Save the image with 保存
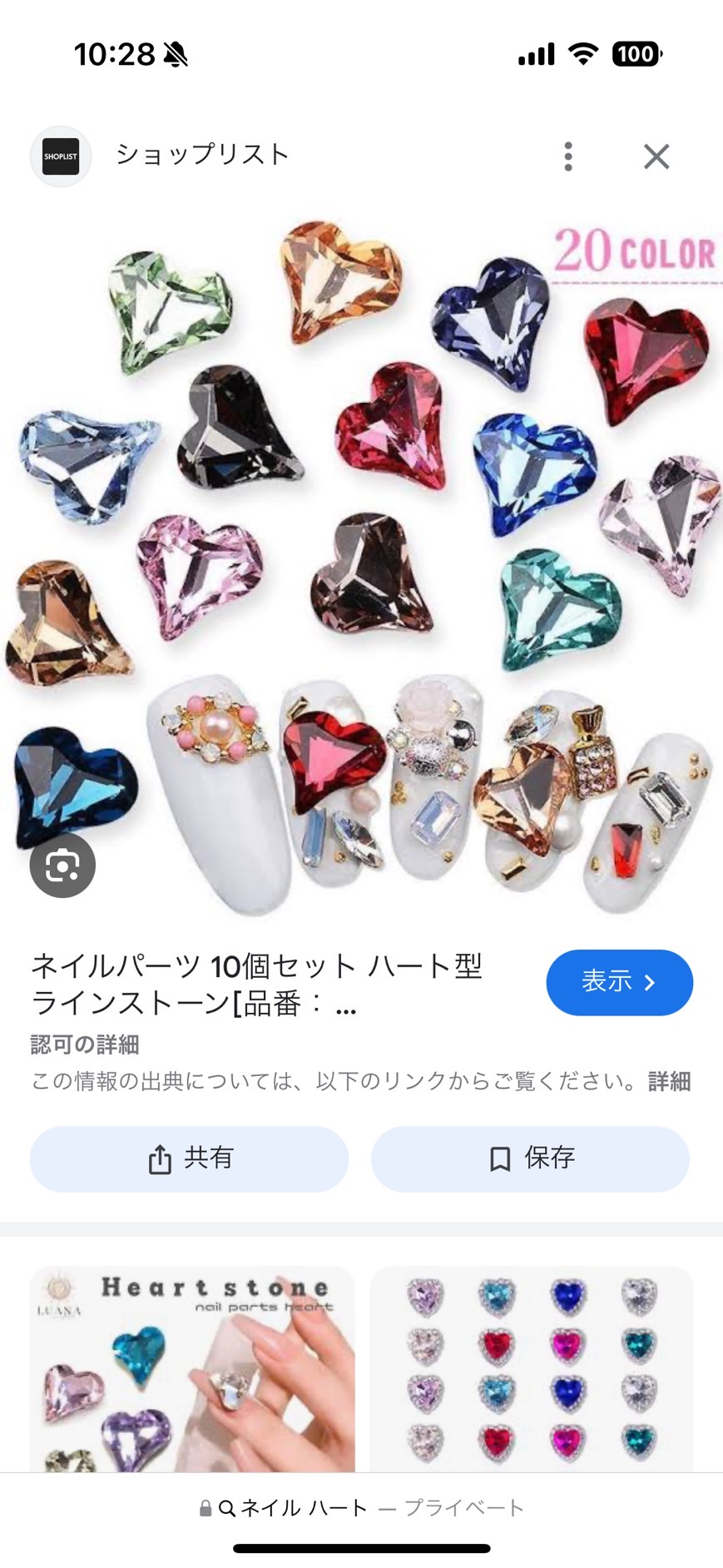The width and height of the screenshot is (723, 1568). [530, 1159]
